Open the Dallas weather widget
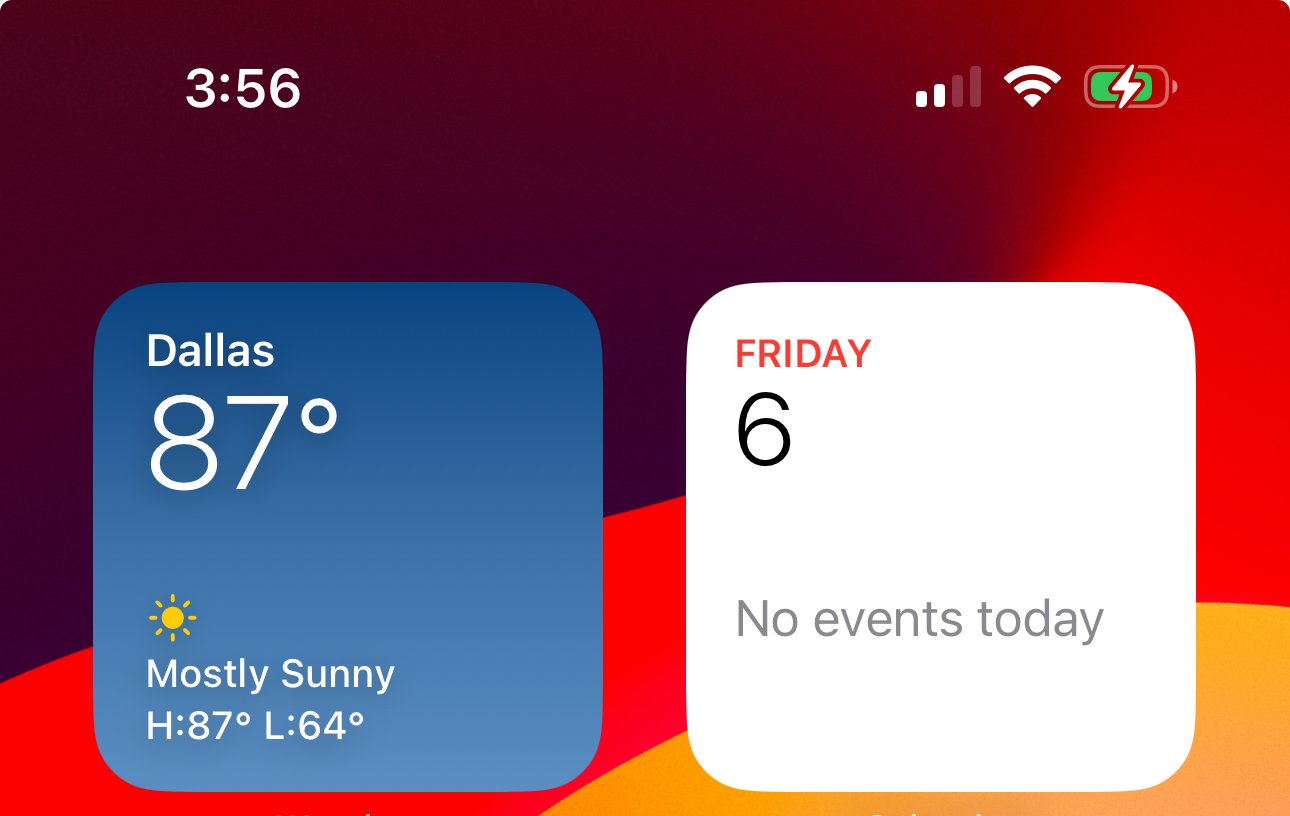The width and height of the screenshot is (1290, 816). point(348,536)
